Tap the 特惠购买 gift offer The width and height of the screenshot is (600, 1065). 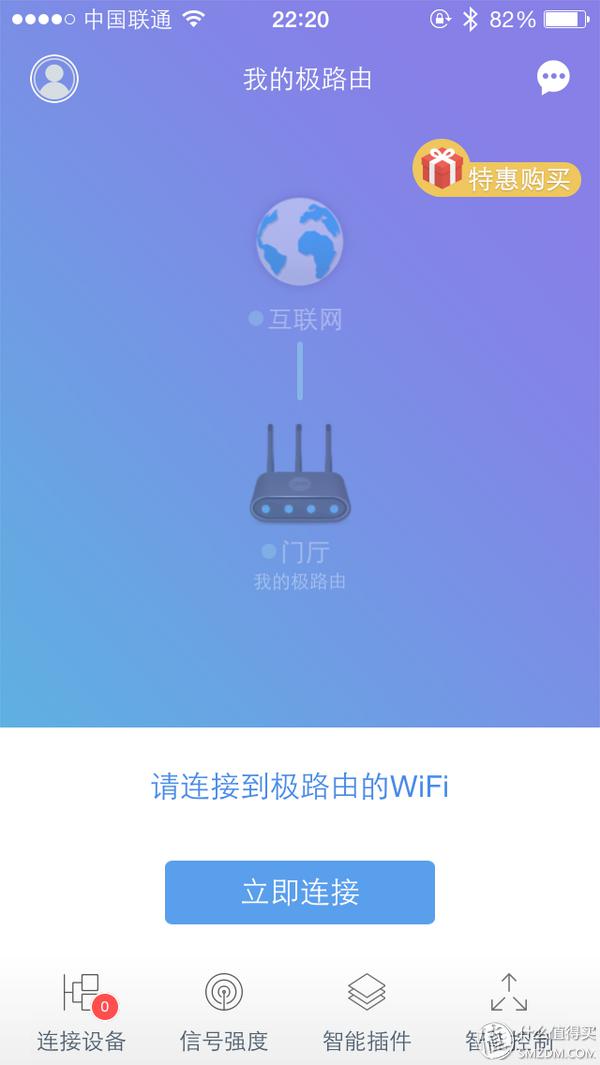[x=498, y=172]
